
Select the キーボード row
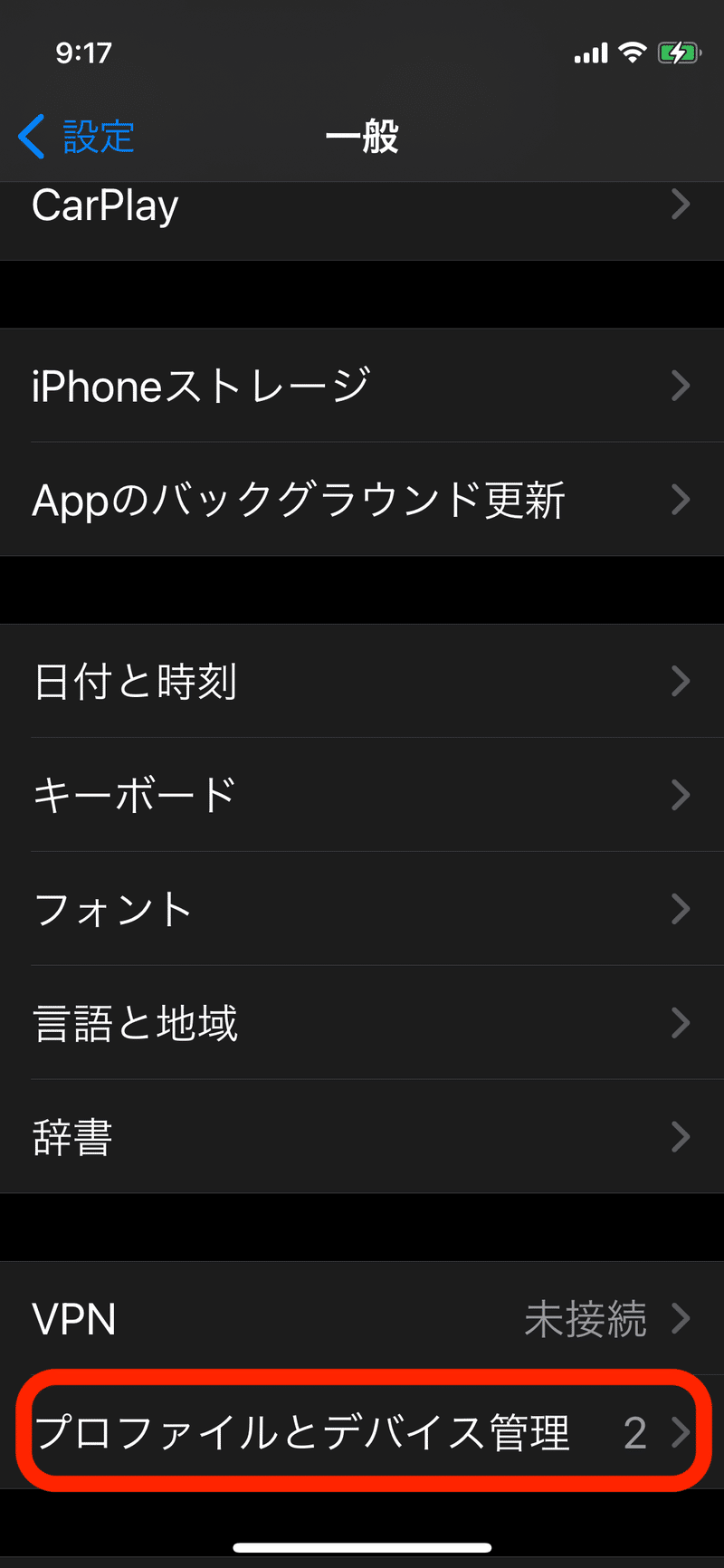pos(362,795)
